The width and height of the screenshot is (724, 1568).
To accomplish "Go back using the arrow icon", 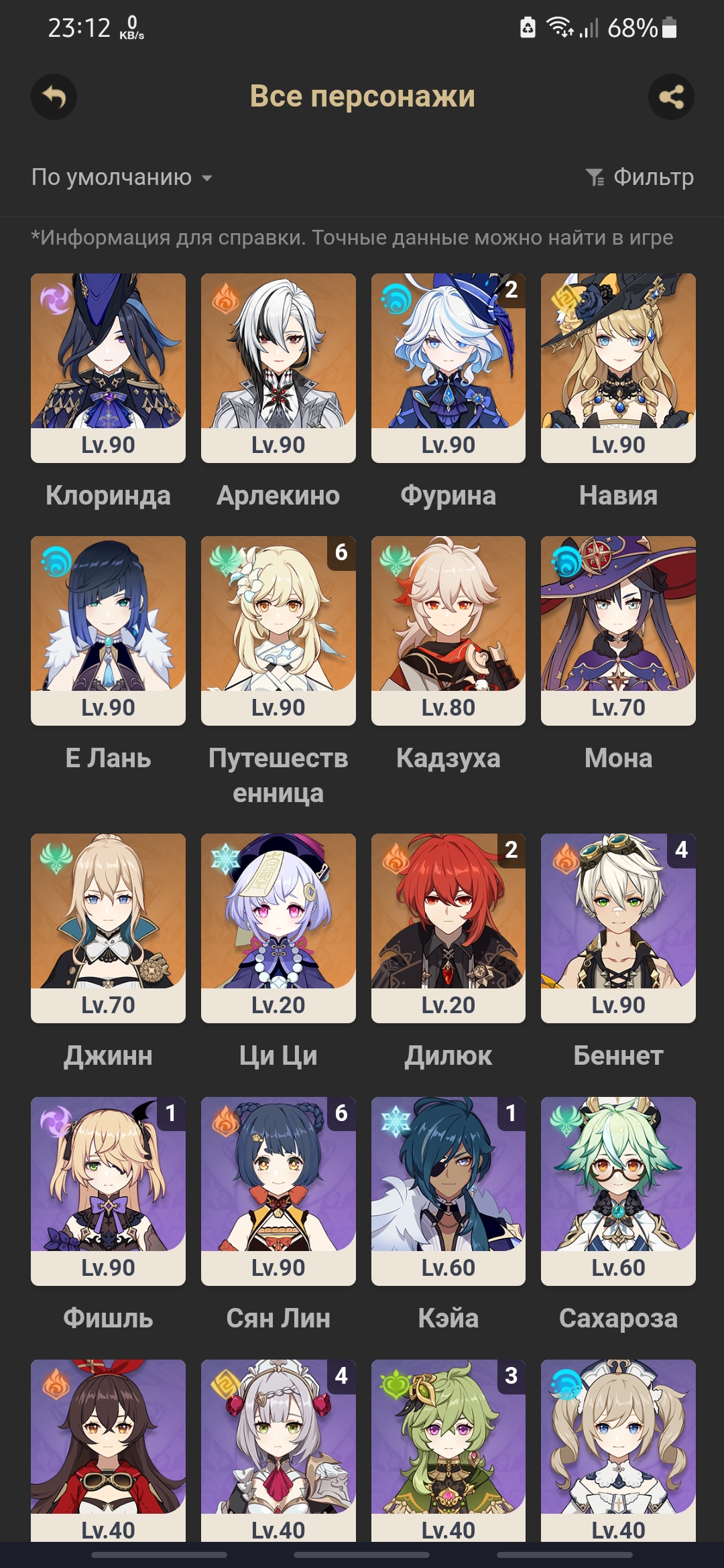I will click(x=54, y=97).
